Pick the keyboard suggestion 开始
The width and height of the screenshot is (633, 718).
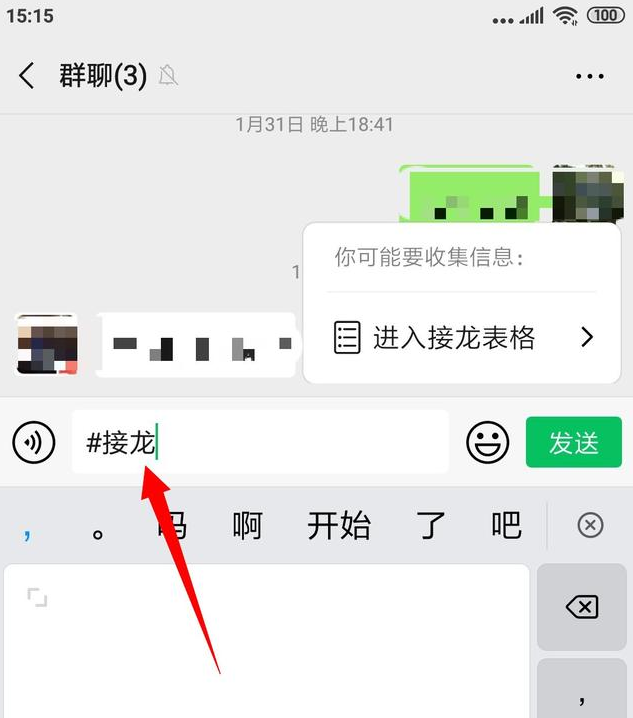click(339, 525)
